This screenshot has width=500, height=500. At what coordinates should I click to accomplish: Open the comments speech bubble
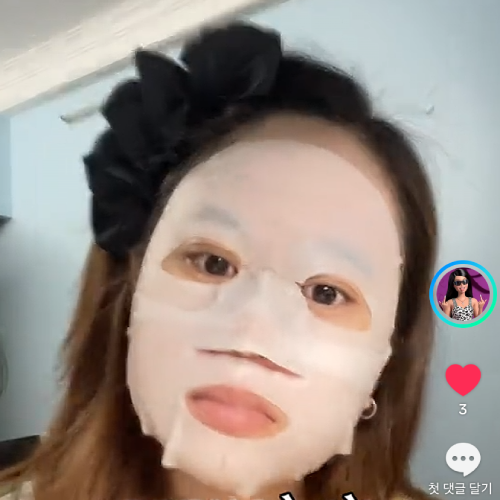(463, 459)
